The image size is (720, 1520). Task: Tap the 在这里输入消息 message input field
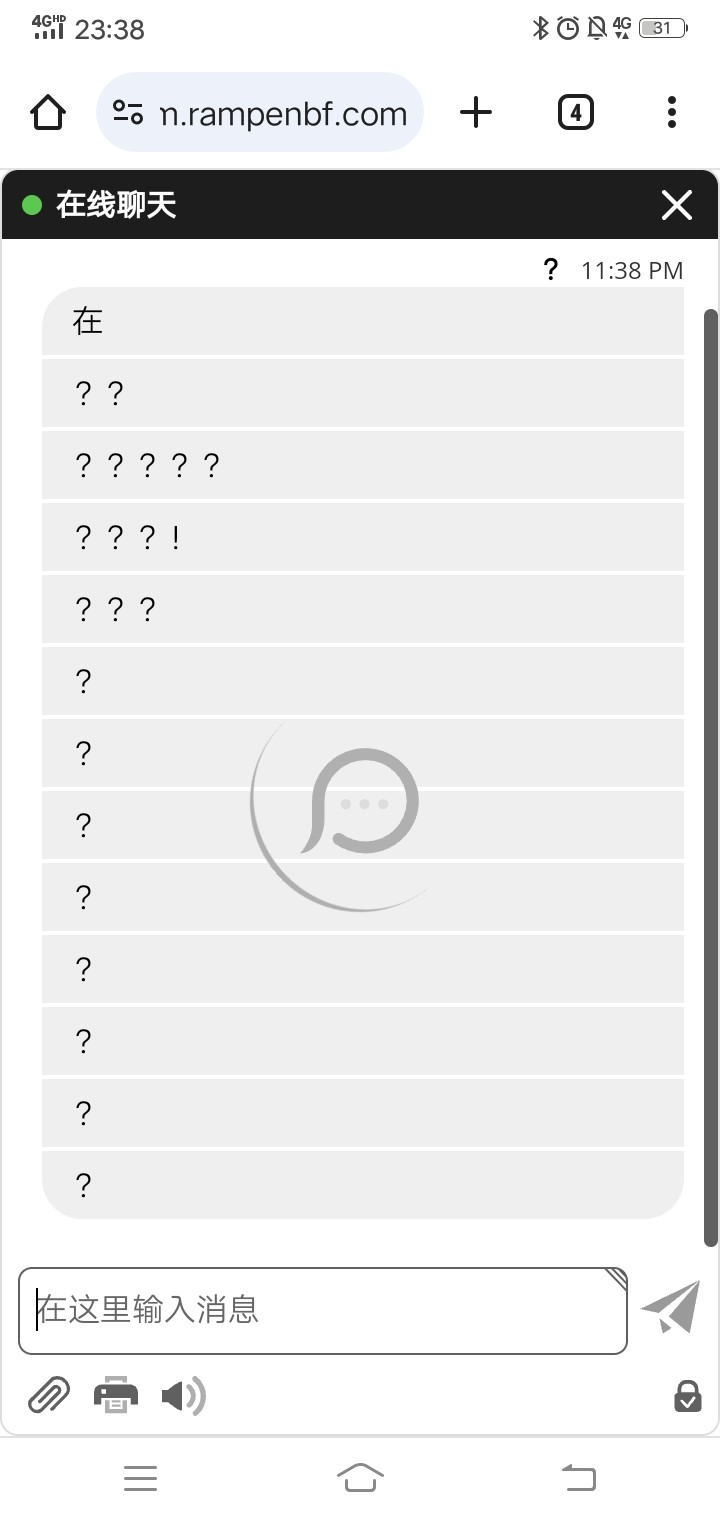pos(320,1308)
